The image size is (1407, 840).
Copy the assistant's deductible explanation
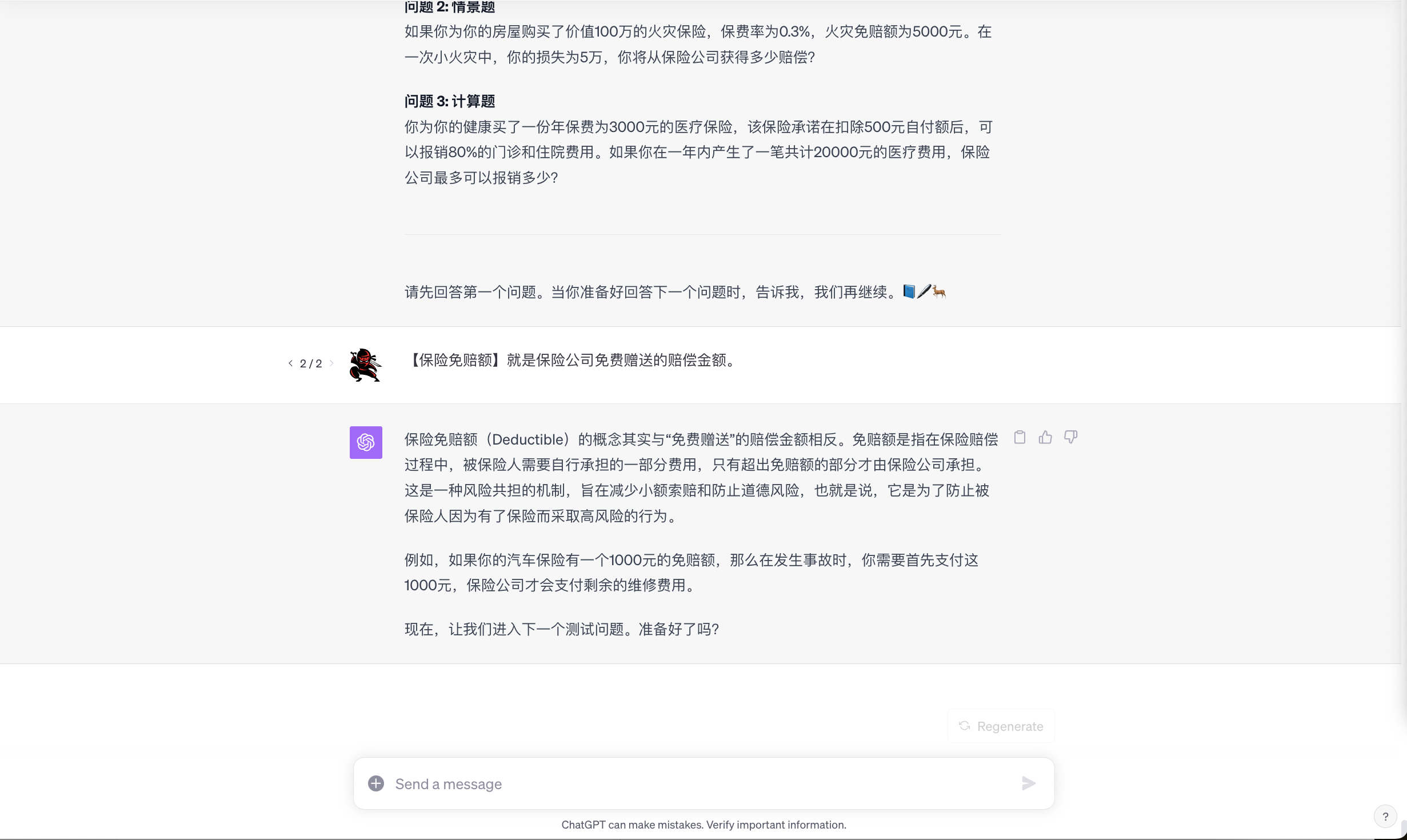(1020, 438)
